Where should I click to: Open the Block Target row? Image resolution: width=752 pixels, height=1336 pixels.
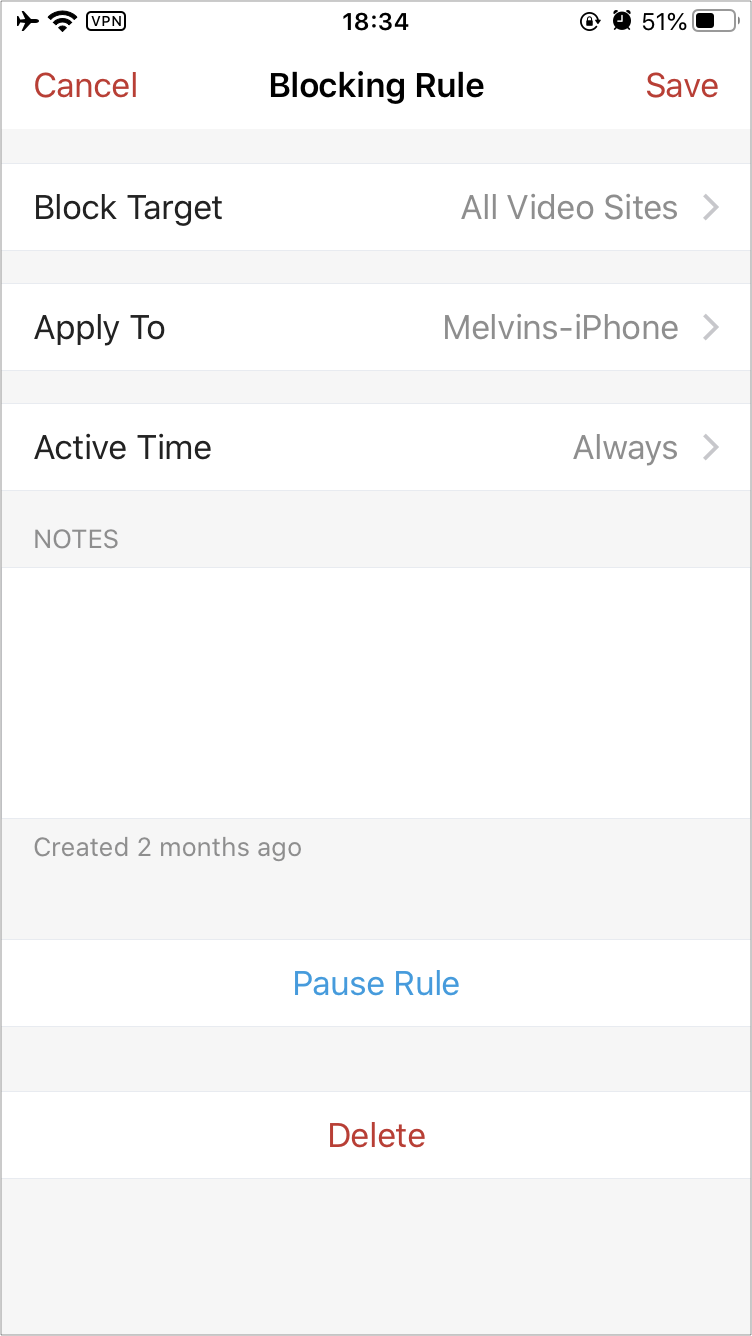click(x=376, y=207)
